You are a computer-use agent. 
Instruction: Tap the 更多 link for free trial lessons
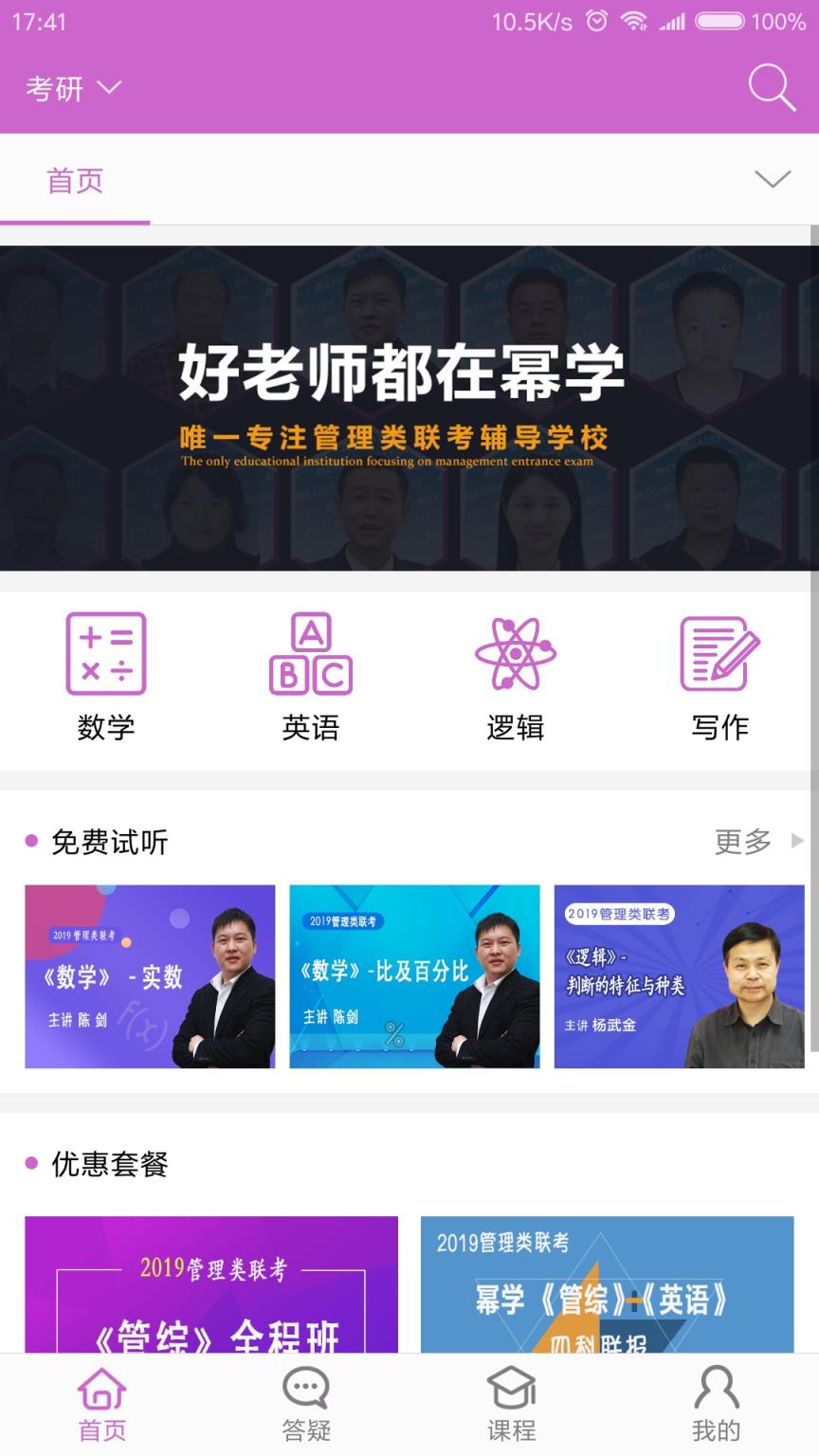pos(741,842)
